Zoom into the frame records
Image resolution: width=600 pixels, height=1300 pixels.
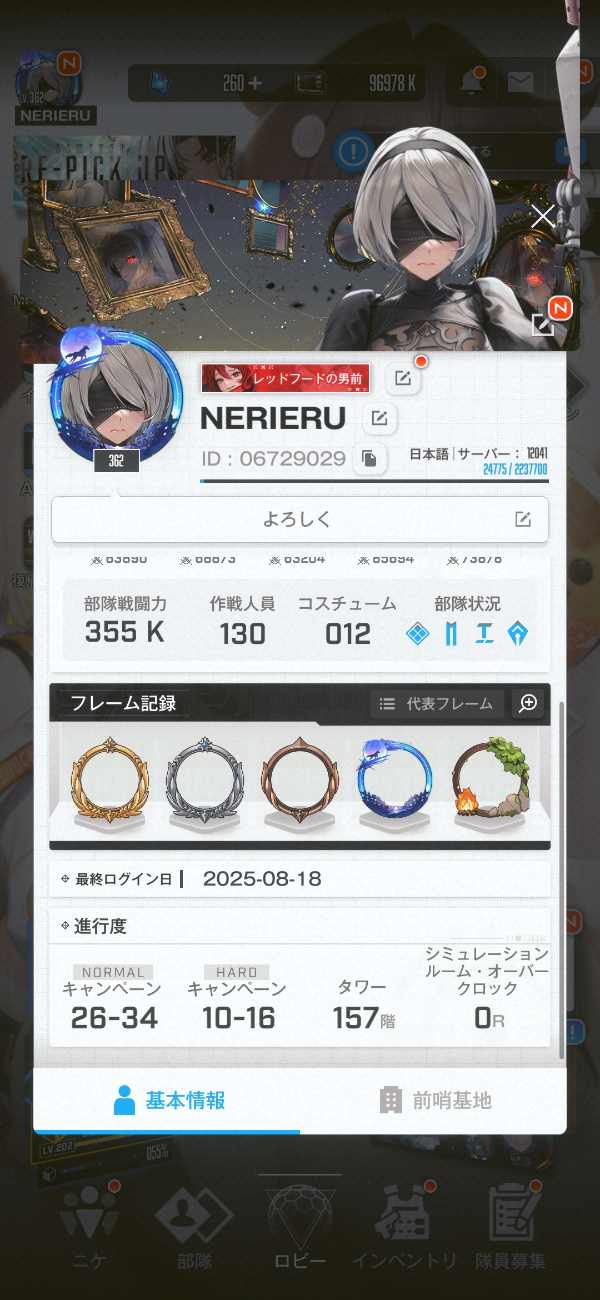[528, 703]
